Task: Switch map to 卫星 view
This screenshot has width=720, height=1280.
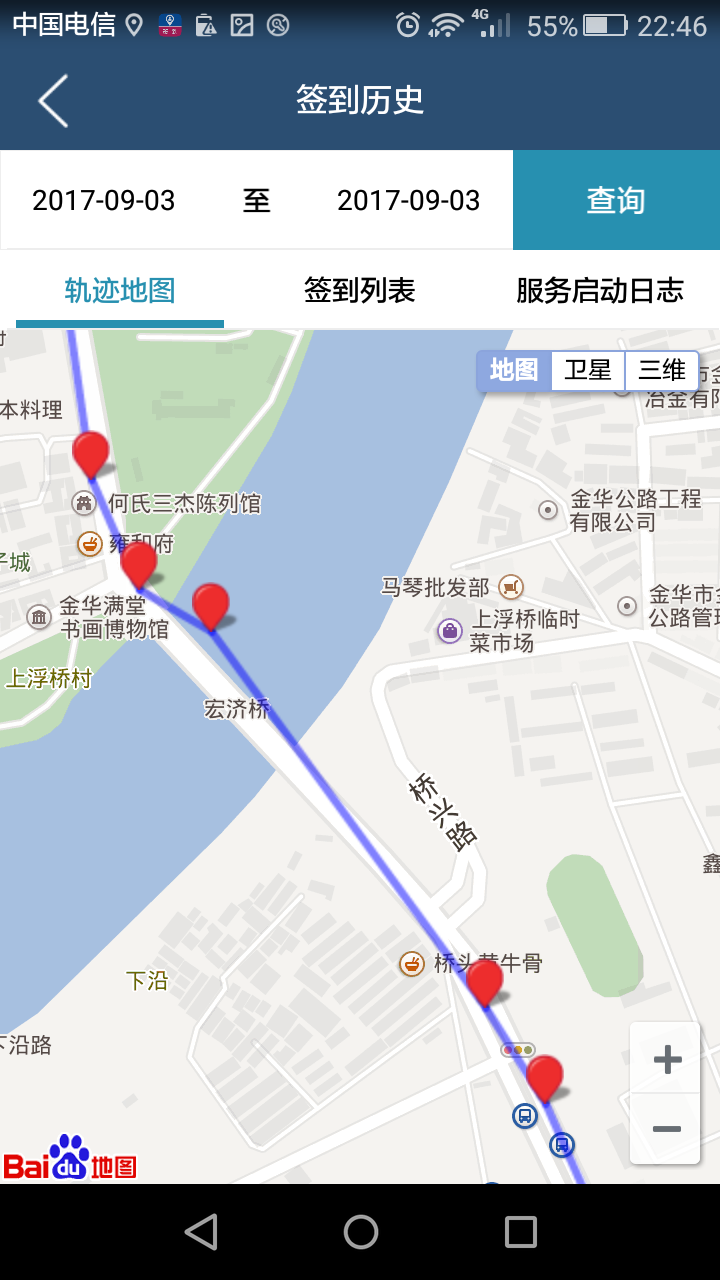Action: tap(588, 370)
